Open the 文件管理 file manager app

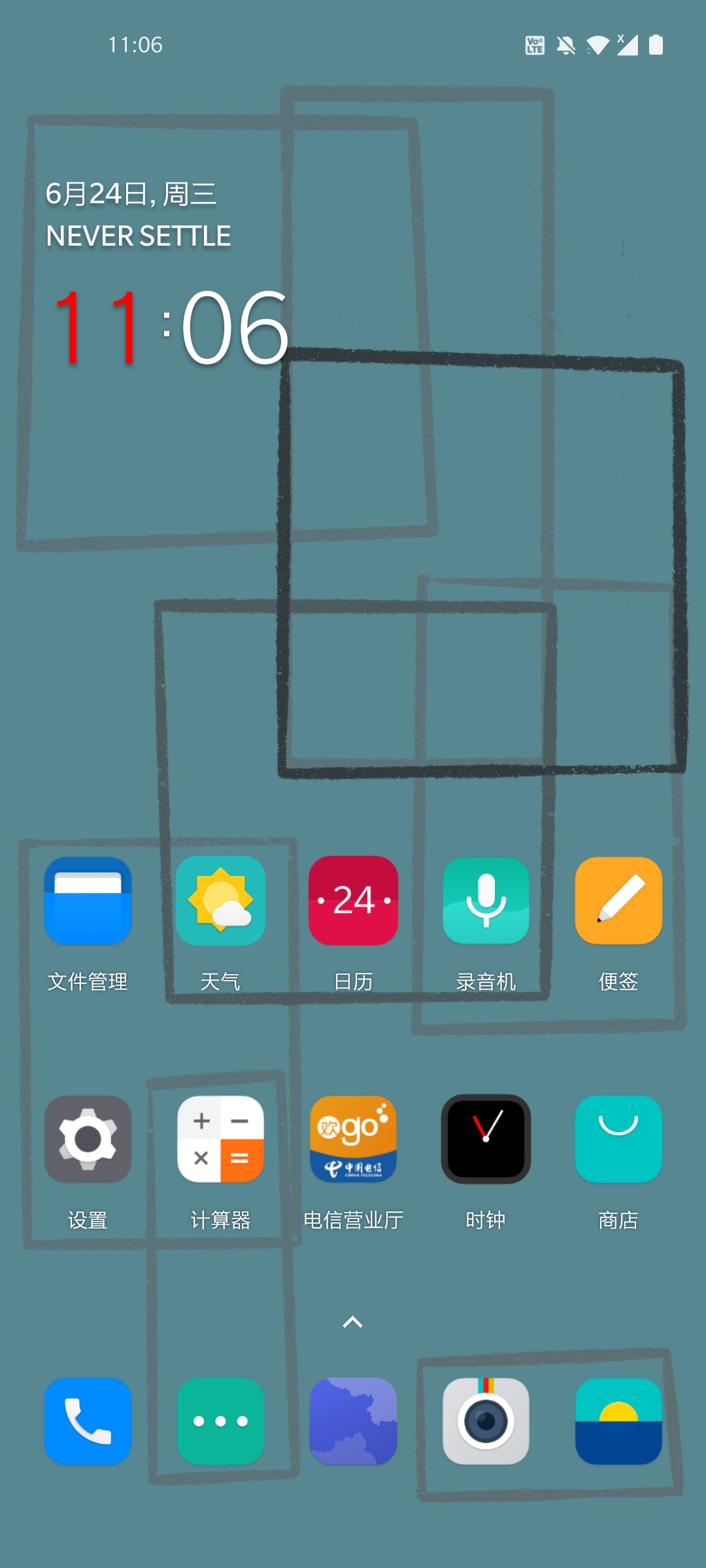[x=88, y=900]
